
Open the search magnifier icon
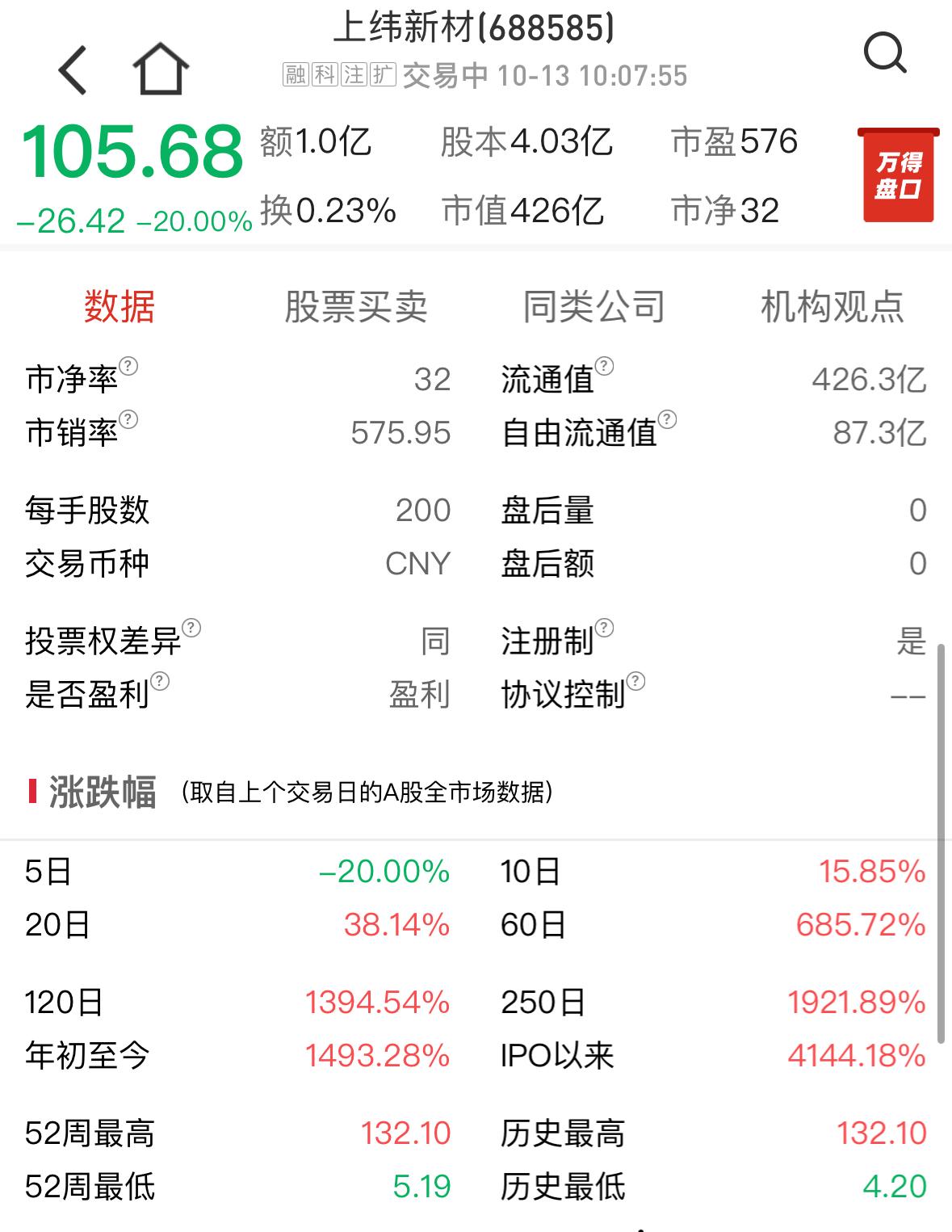[885, 55]
